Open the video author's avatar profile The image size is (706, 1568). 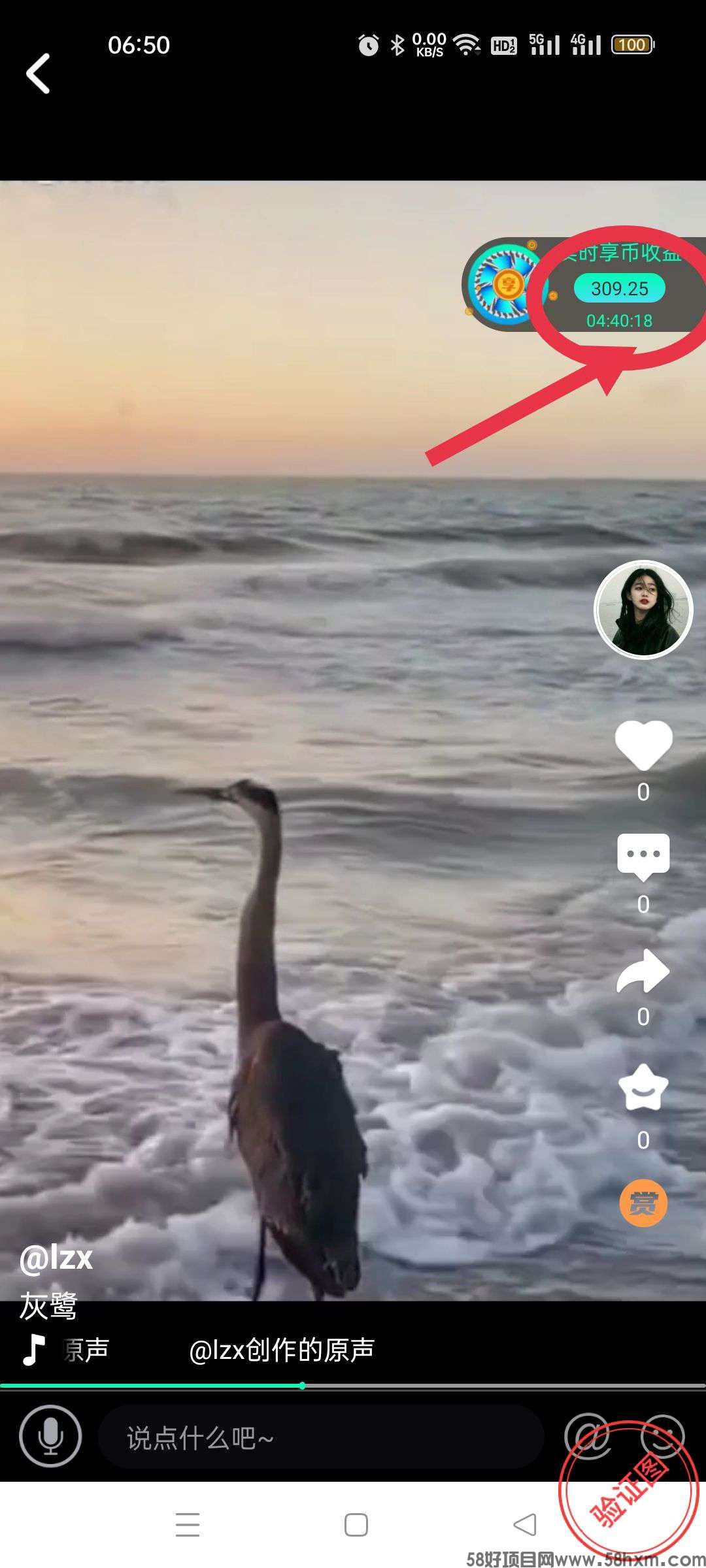click(643, 609)
